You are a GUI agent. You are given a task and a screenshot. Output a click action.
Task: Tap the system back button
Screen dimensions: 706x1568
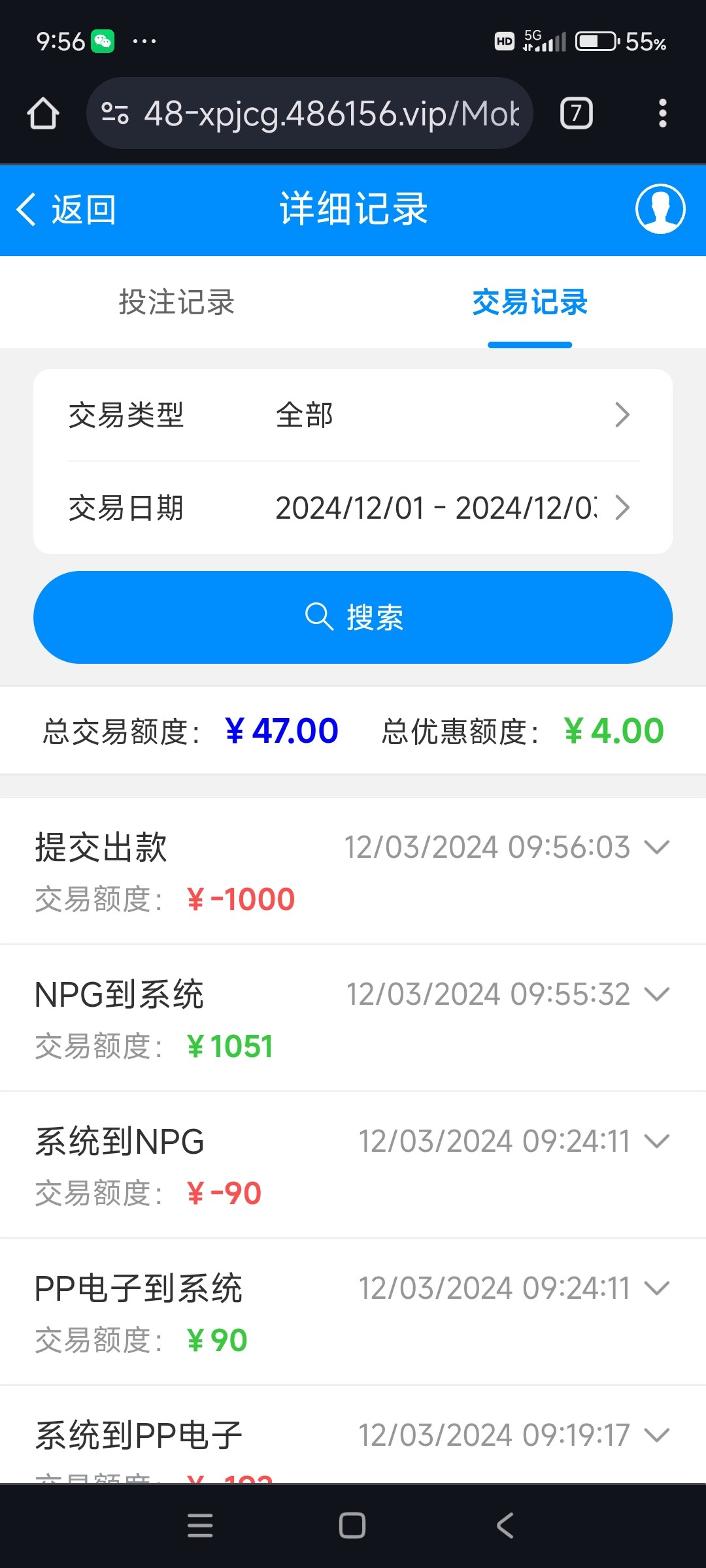point(505,1526)
